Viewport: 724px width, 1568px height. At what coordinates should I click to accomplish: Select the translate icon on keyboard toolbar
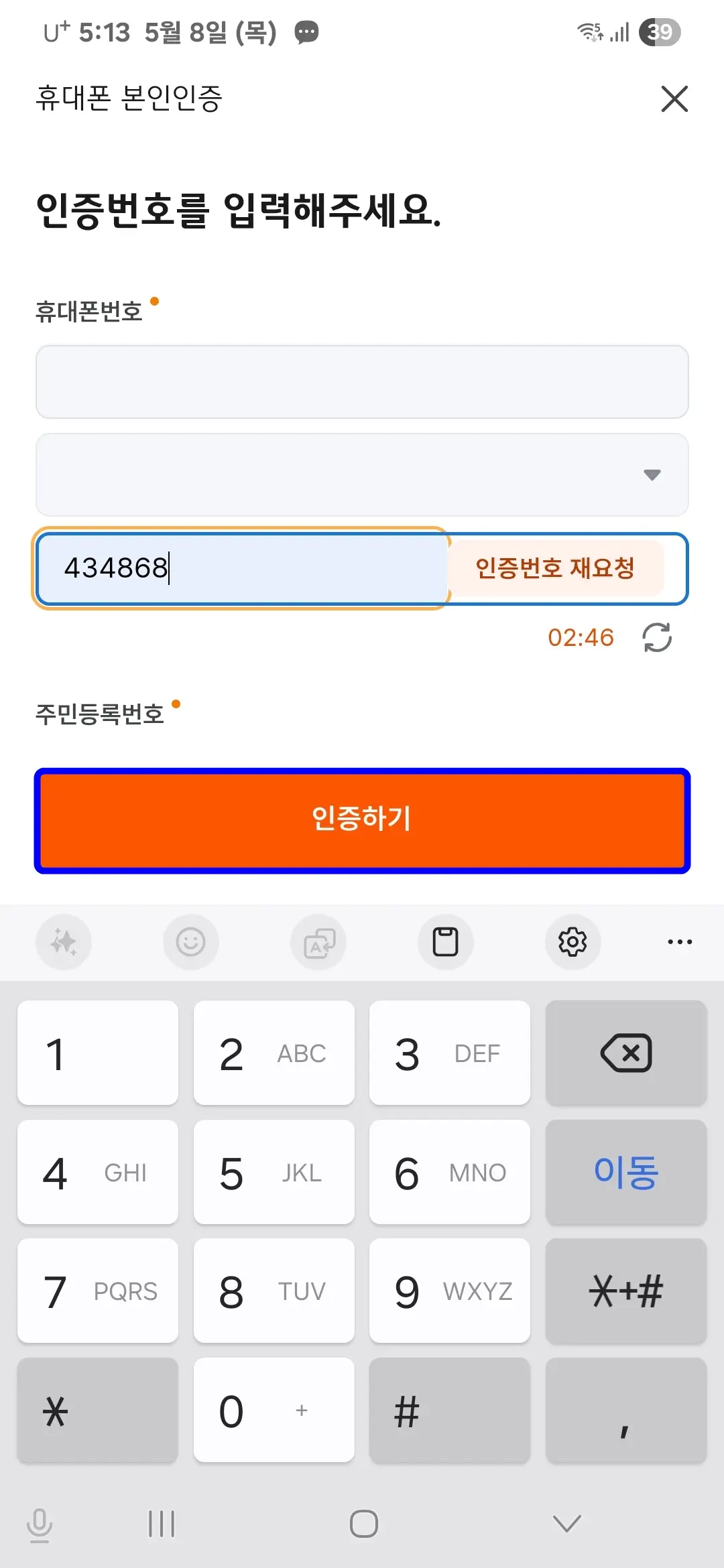click(318, 942)
